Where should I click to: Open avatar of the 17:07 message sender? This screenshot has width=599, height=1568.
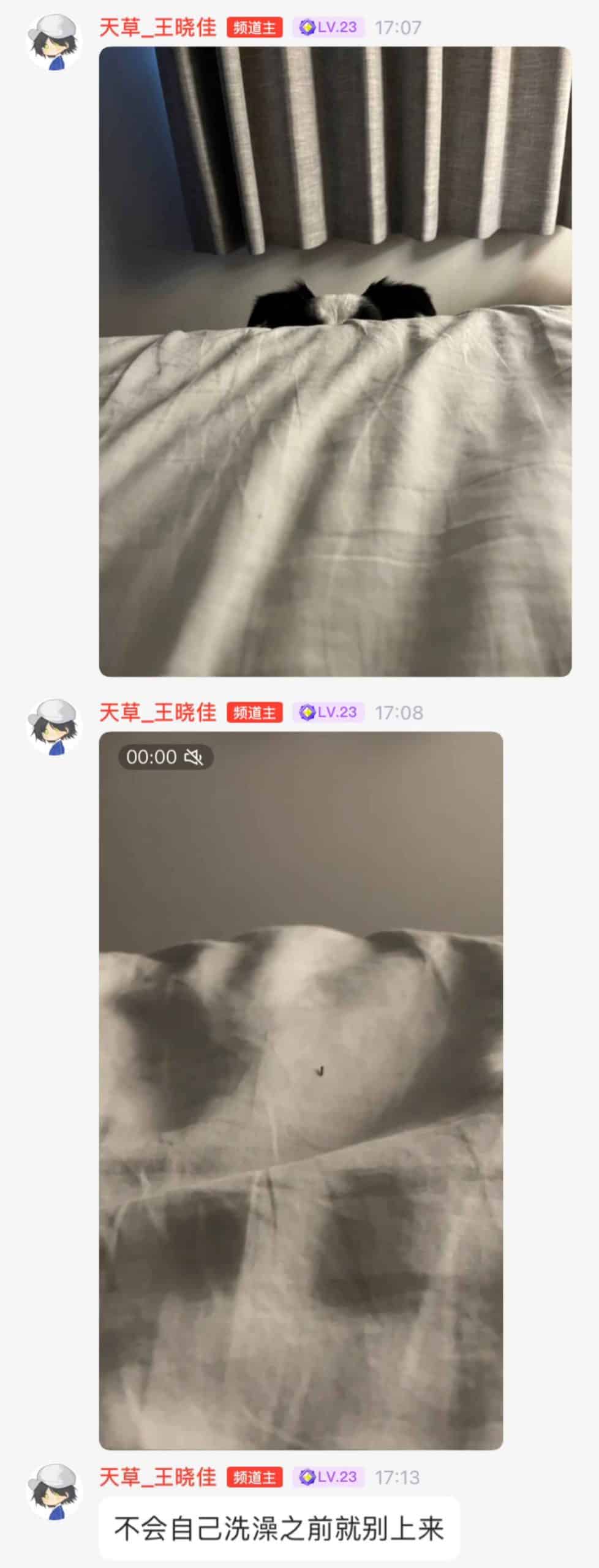pyautogui.click(x=54, y=41)
